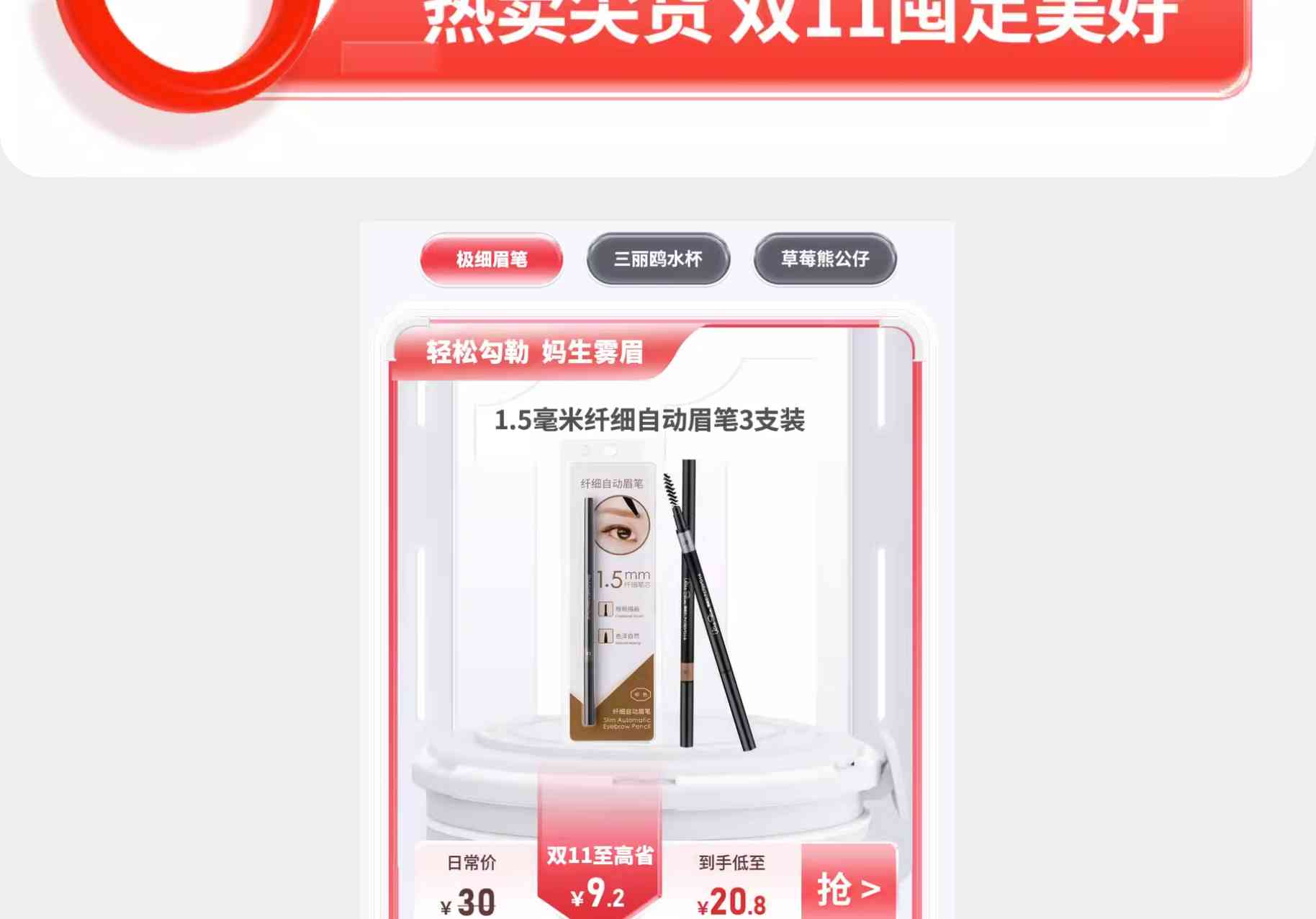Switch to the 三丽鸥水杯 tab

coord(658,259)
